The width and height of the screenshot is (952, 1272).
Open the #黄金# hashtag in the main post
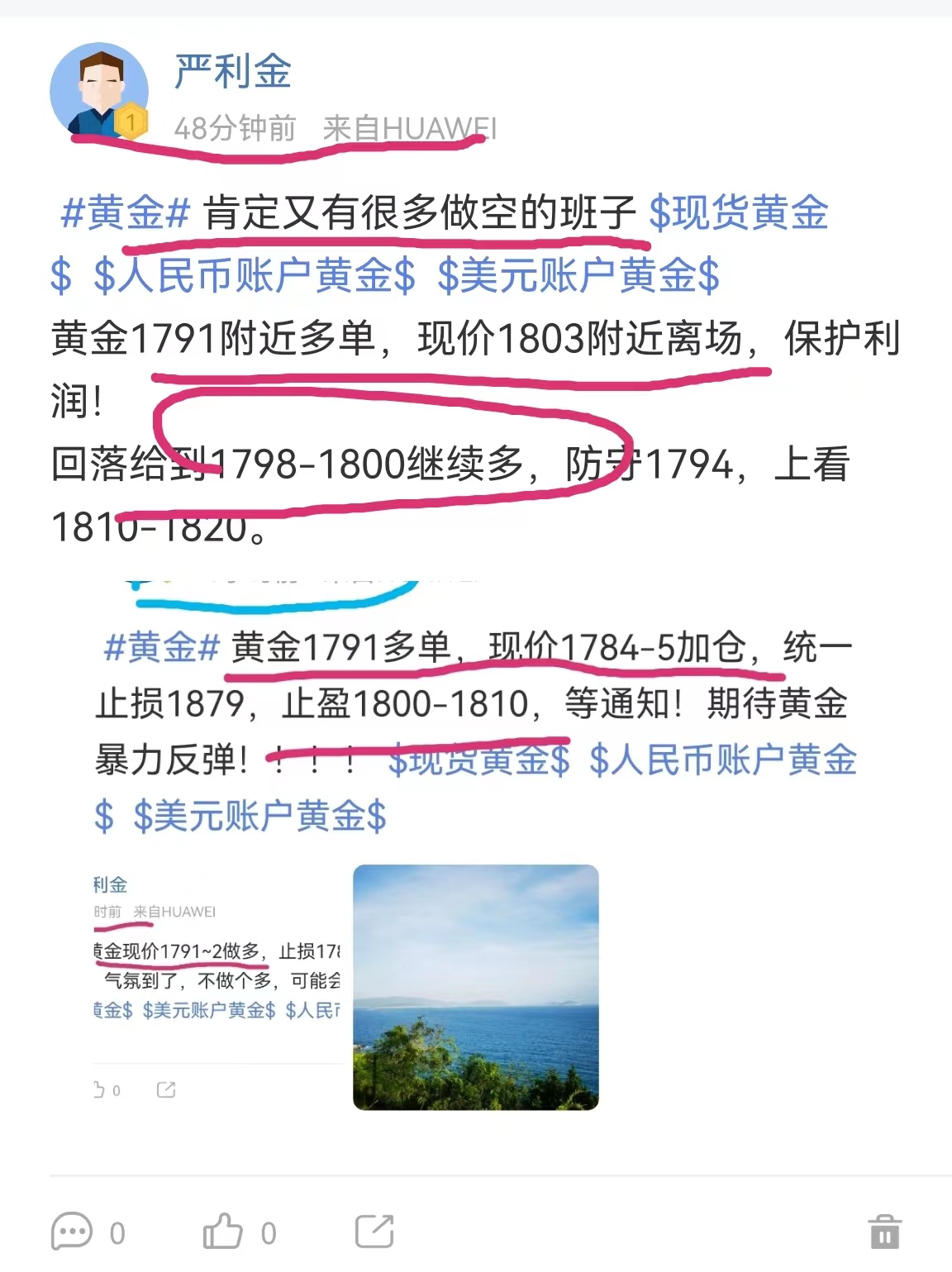tap(126, 213)
